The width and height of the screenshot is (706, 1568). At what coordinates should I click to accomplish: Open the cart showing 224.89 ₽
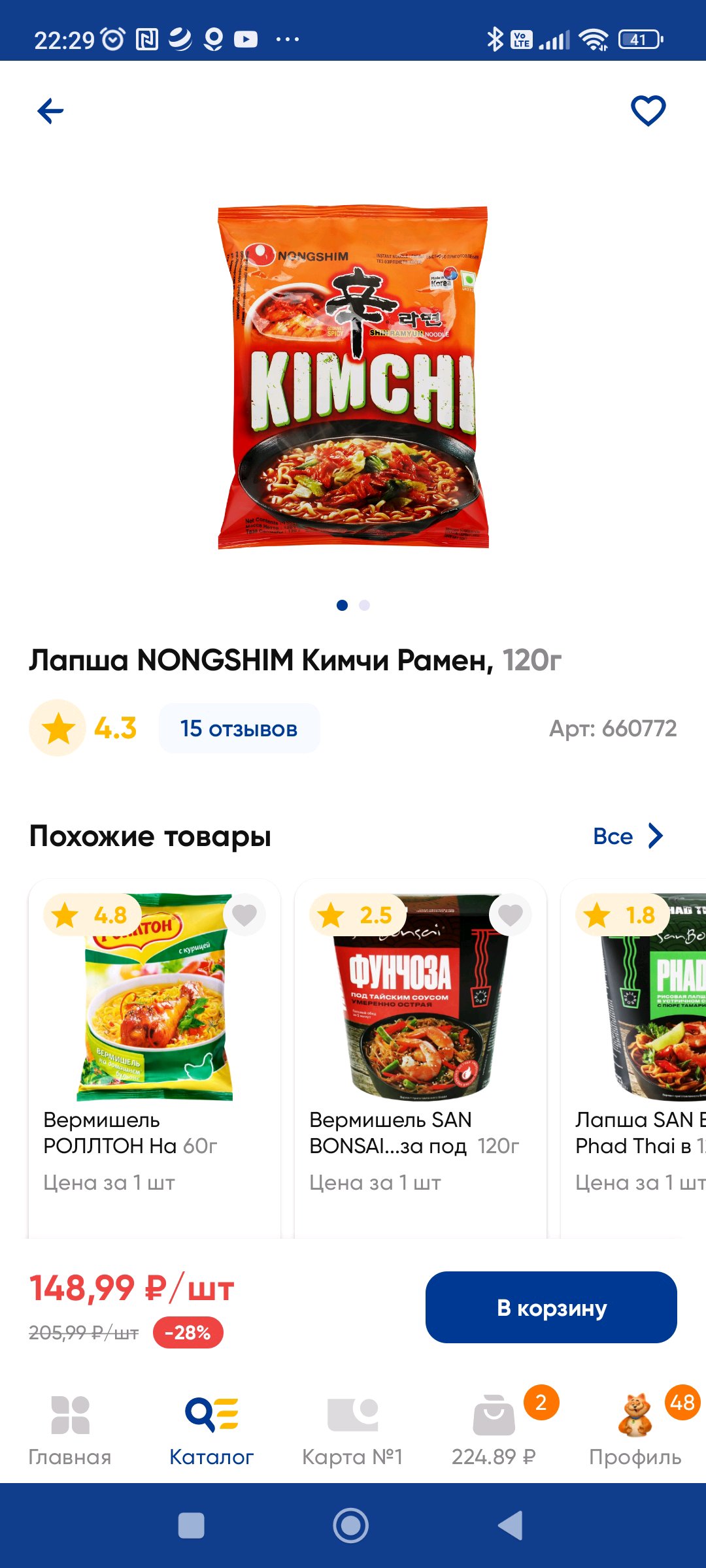click(x=494, y=1431)
